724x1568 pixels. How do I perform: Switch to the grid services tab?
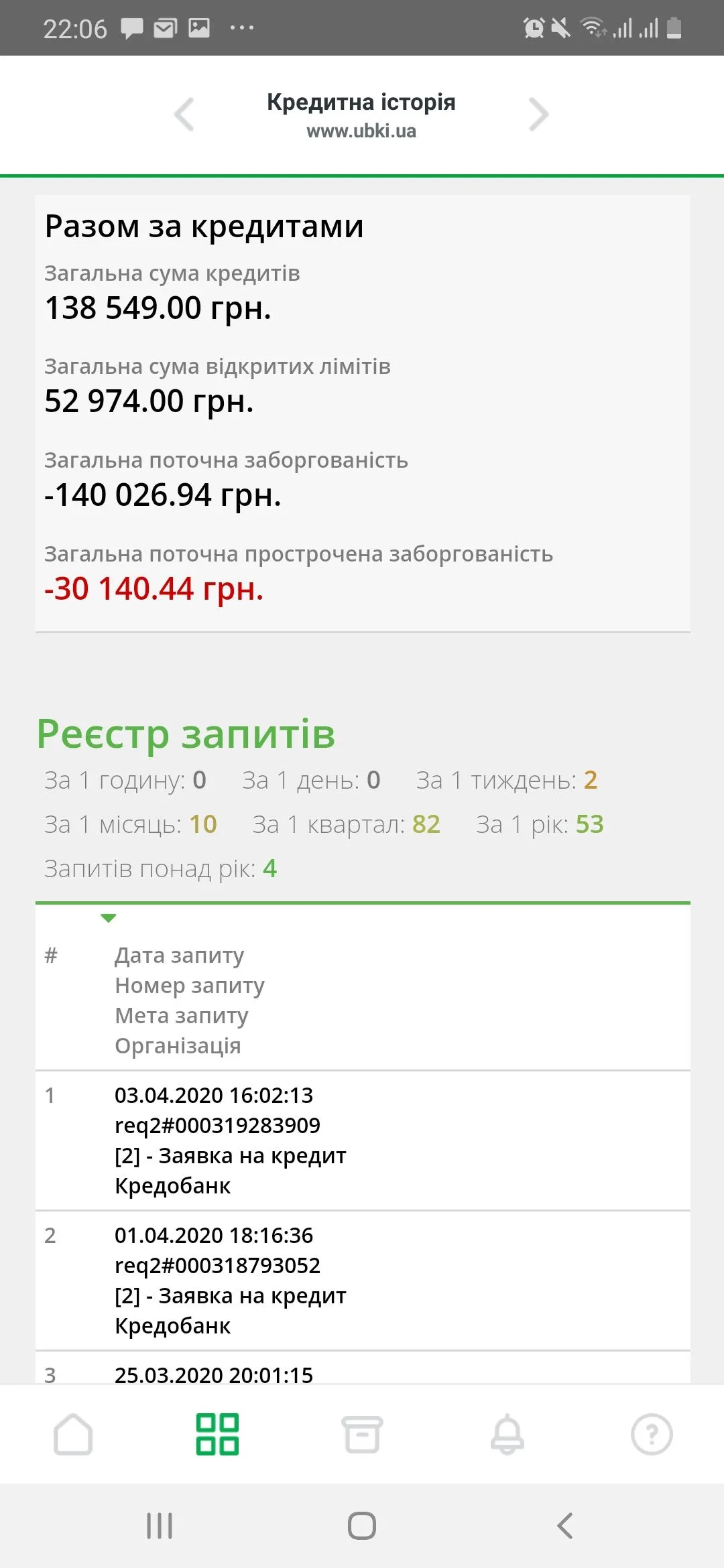(217, 1434)
